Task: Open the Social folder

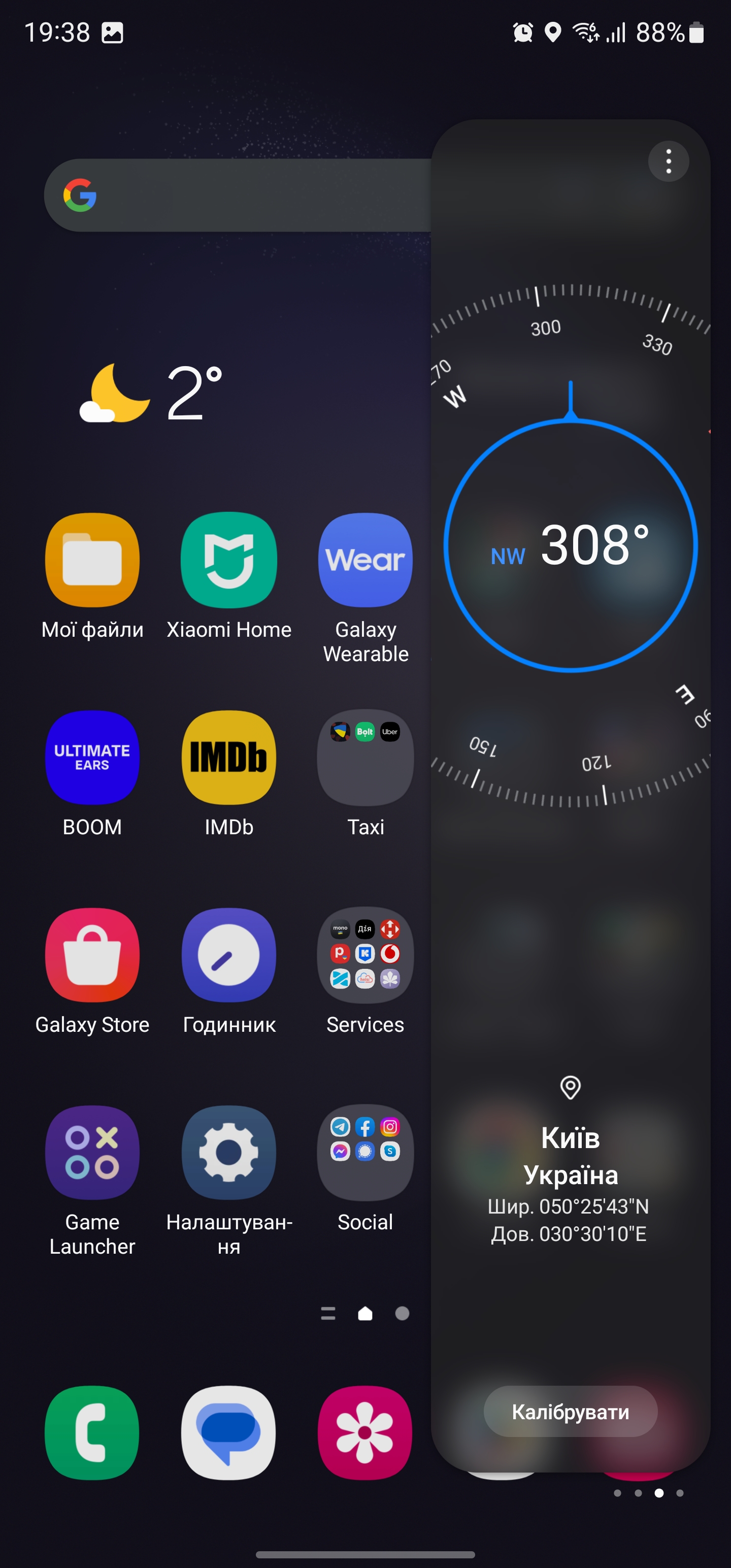Action: 365,1152
